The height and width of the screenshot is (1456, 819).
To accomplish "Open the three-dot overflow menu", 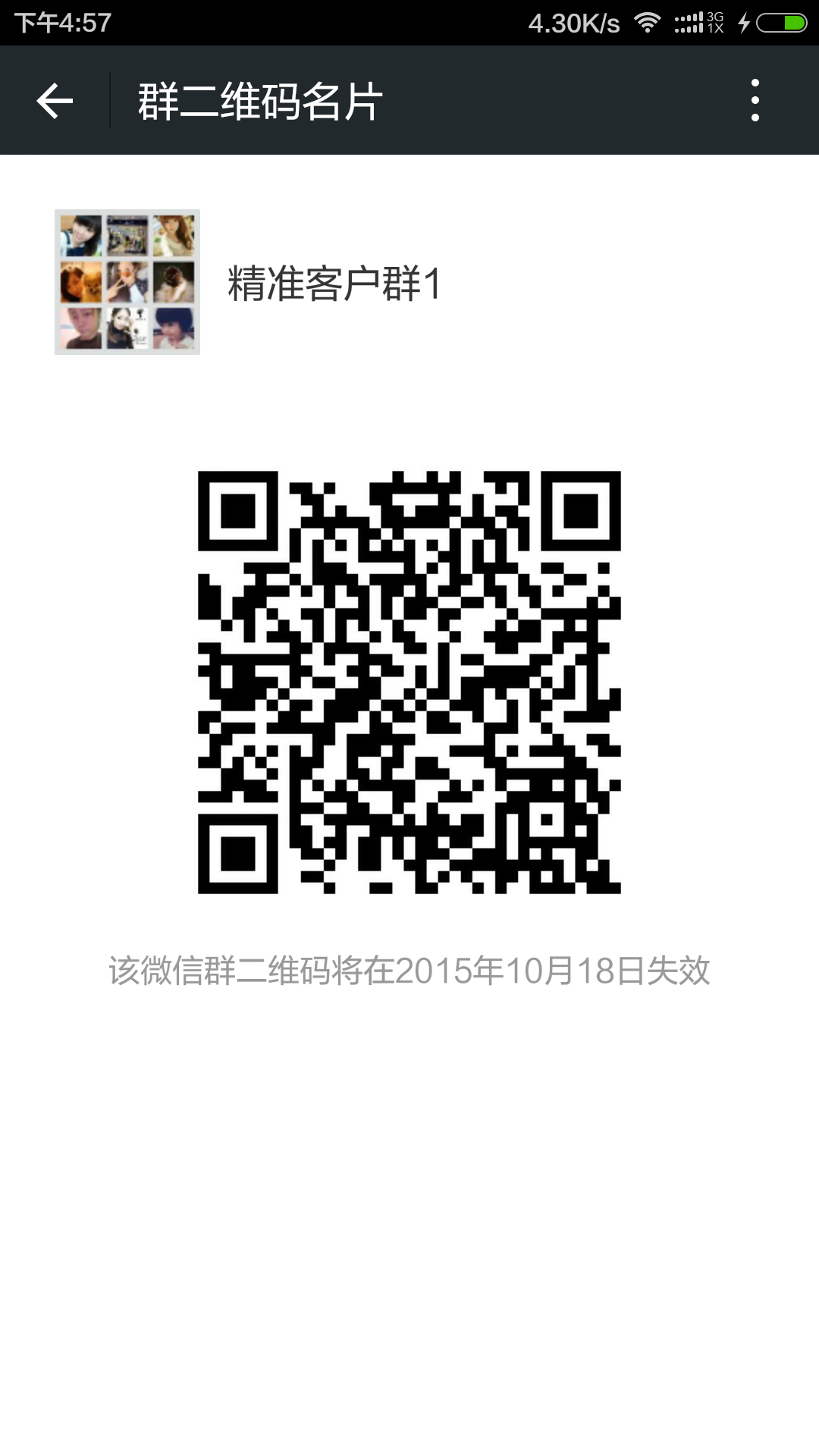I will 755,100.
